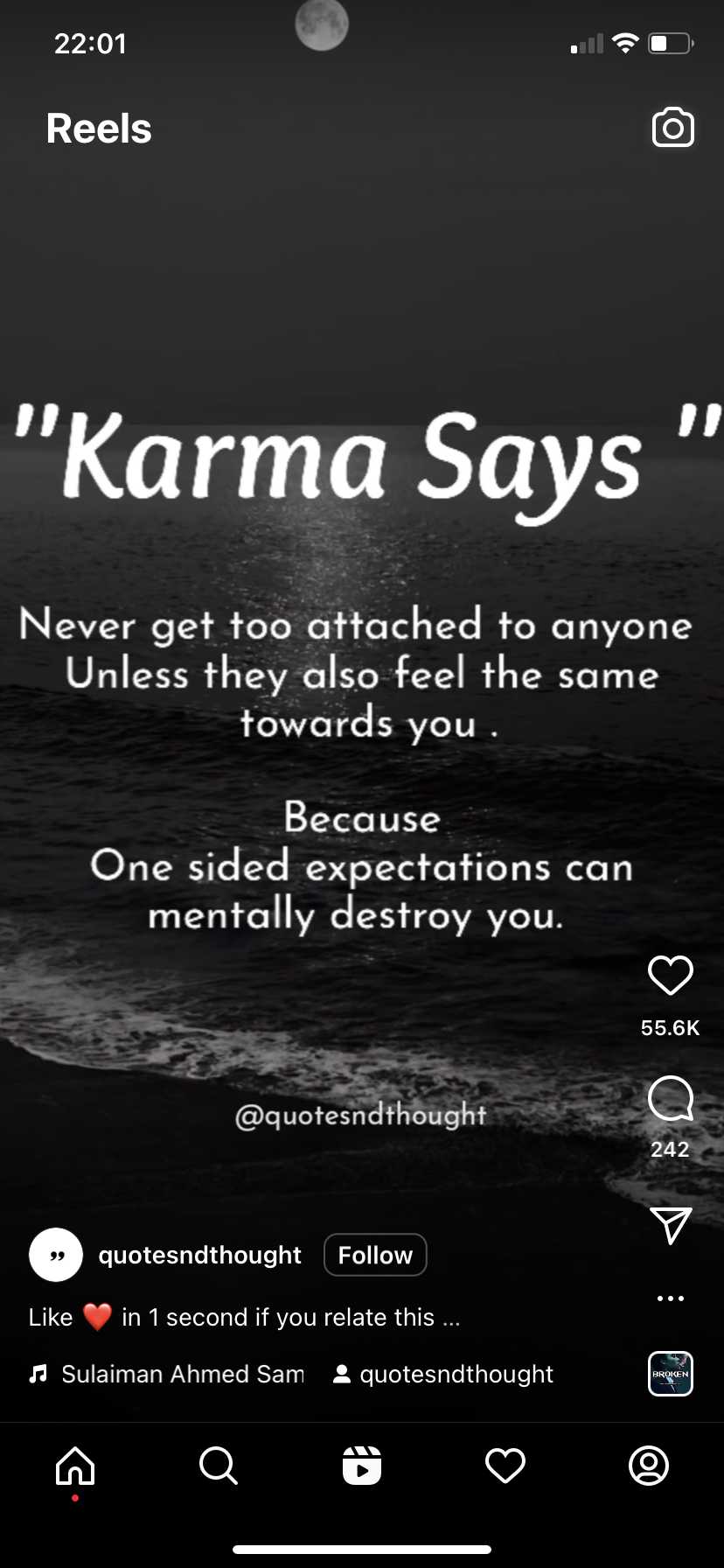Tap the quotesndthought profile picture
The height and width of the screenshot is (1568, 724).
tap(56, 1255)
